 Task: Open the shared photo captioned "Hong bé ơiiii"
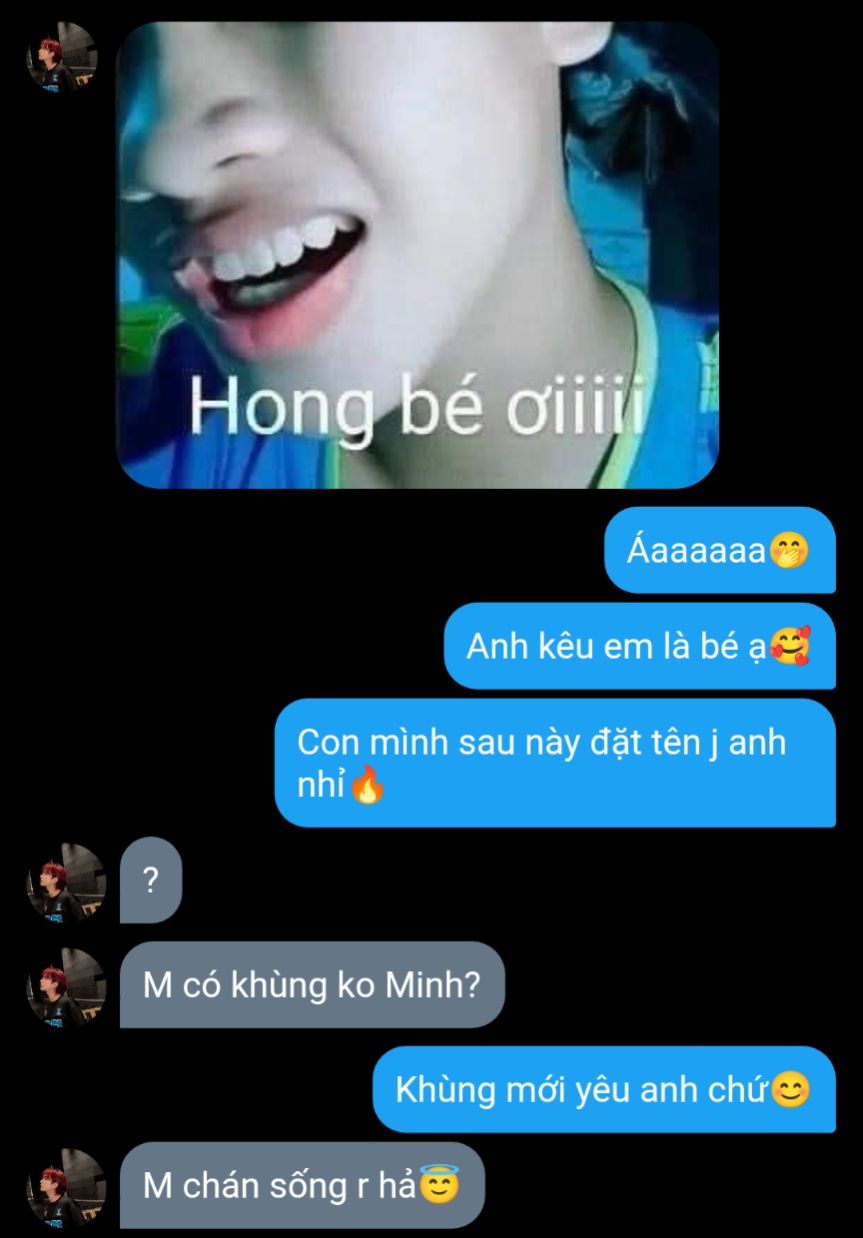point(418,255)
